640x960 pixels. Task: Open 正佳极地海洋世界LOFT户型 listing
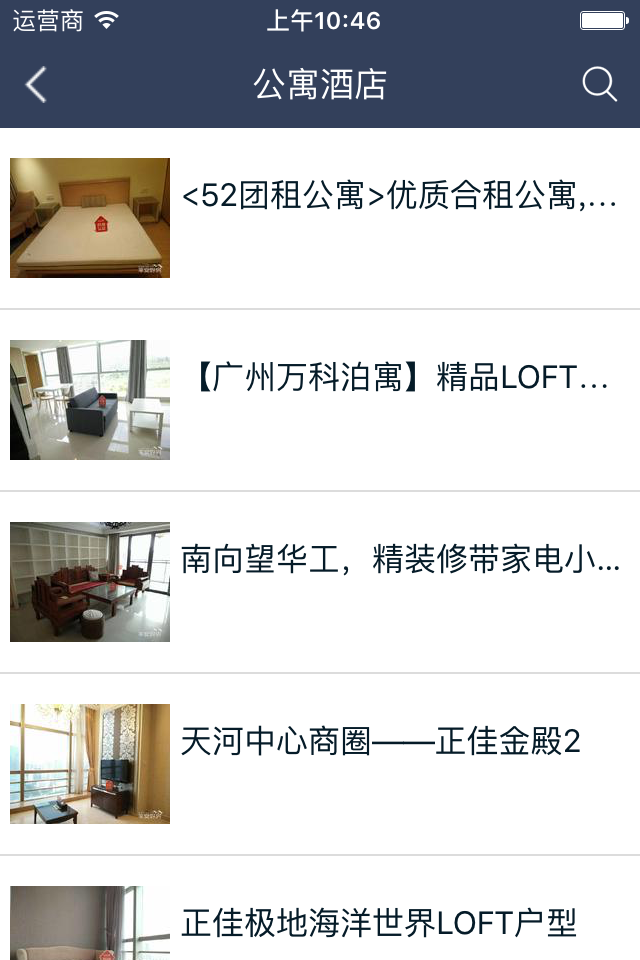click(378, 922)
